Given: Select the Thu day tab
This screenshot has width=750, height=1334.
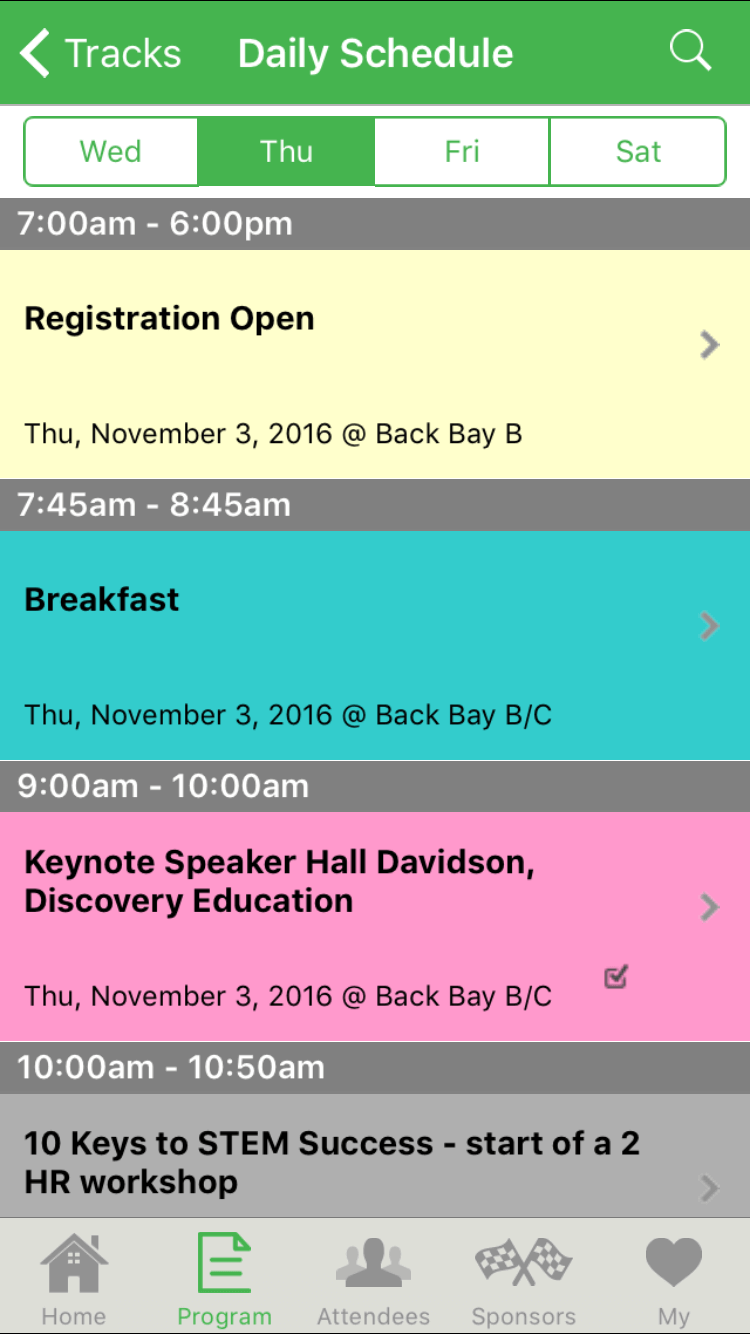Looking at the screenshot, I should [x=287, y=152].
